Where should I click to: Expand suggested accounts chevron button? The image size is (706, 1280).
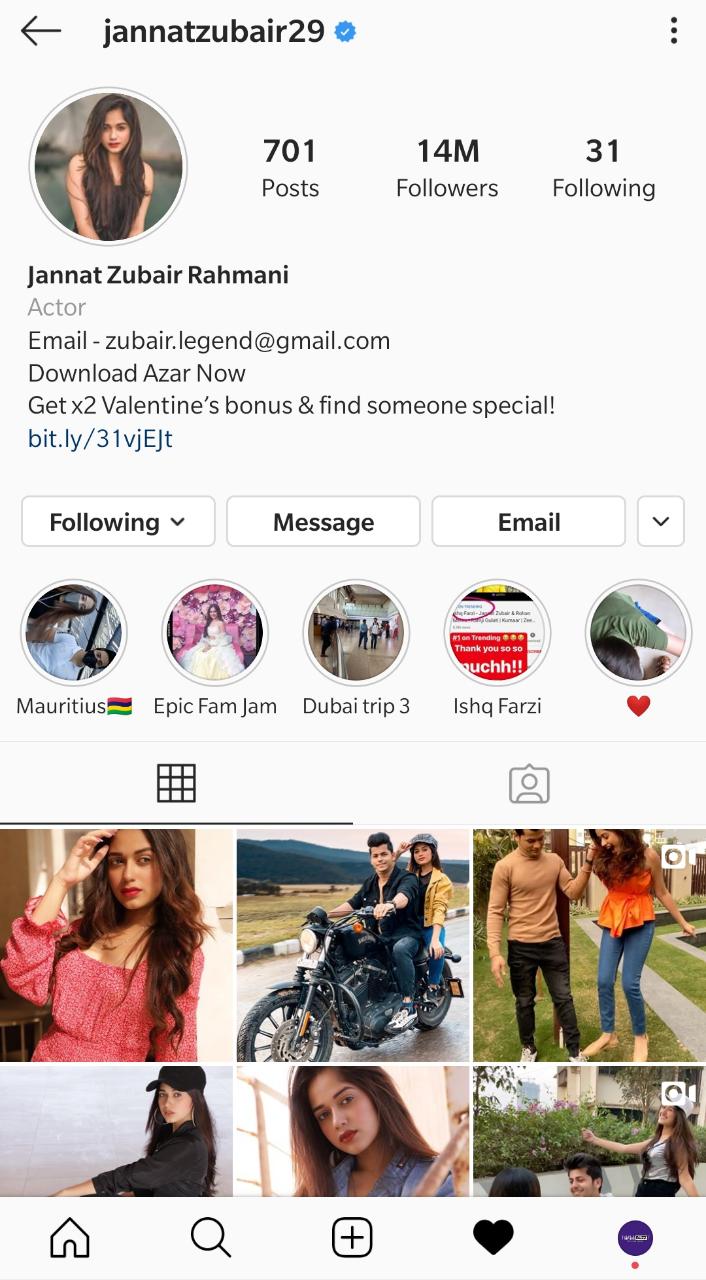pyautogui.click(x=660, y=522)
